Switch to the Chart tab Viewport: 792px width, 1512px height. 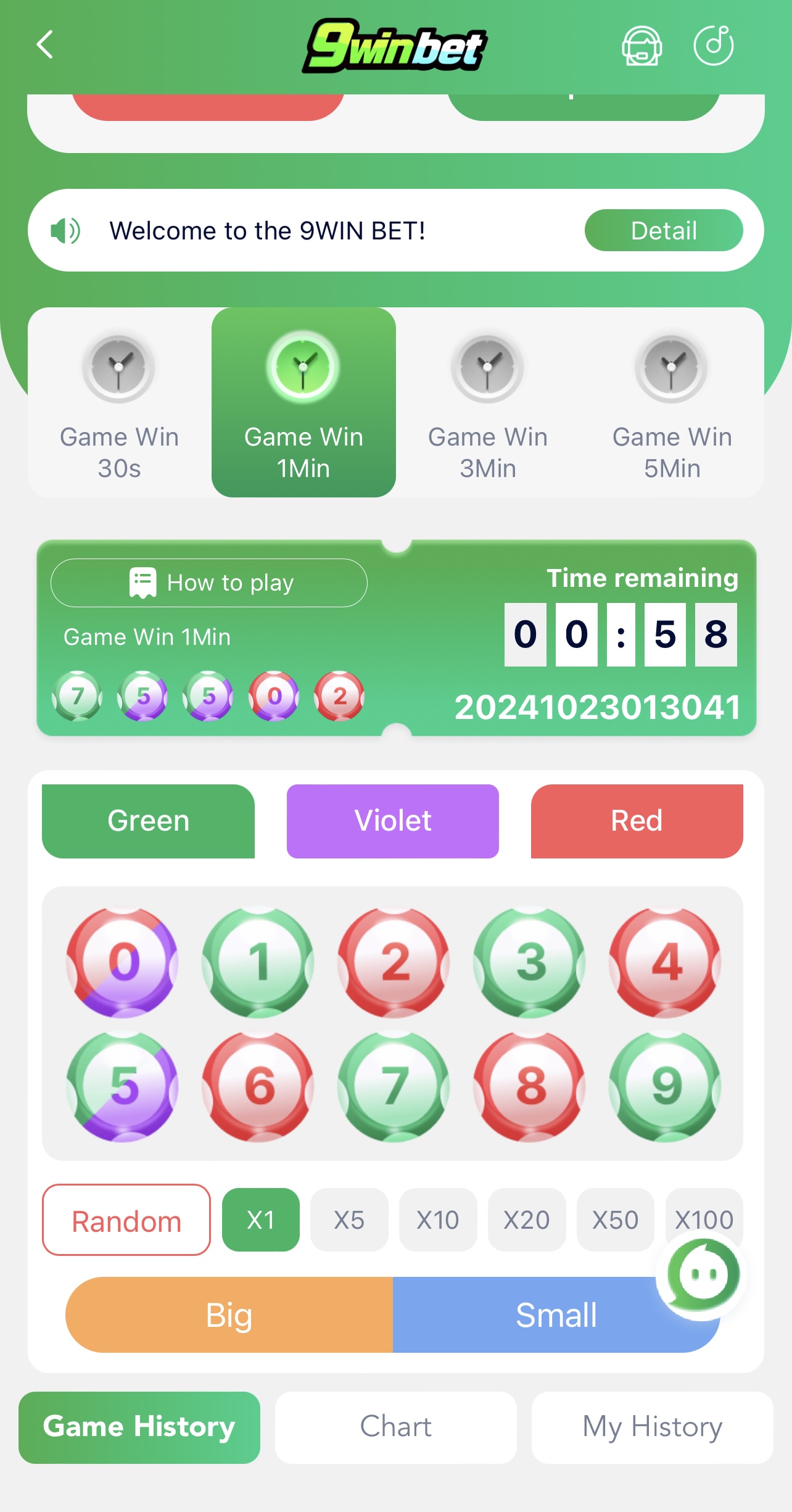pyautogui.click(x=395, y=1427)
